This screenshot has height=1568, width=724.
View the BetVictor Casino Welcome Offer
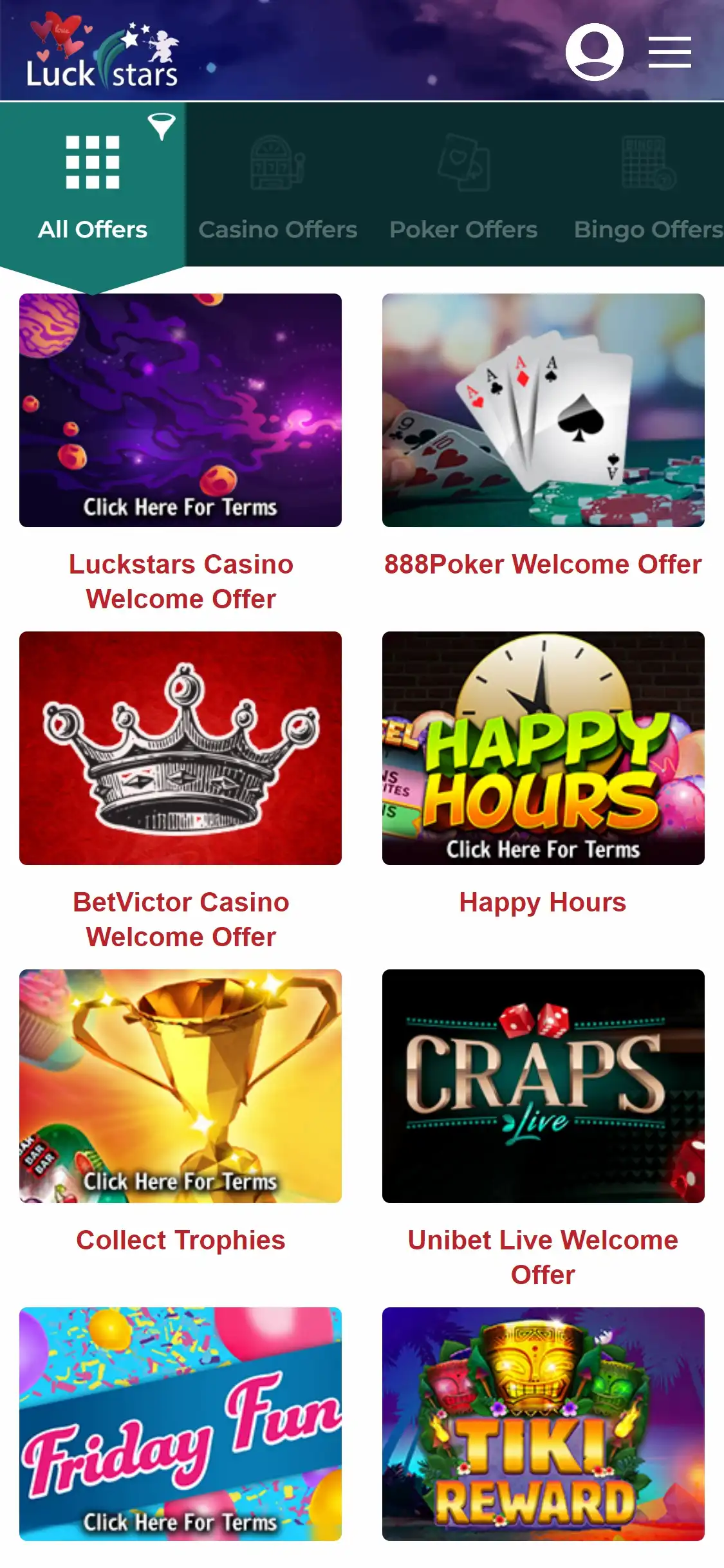point(180,748)
